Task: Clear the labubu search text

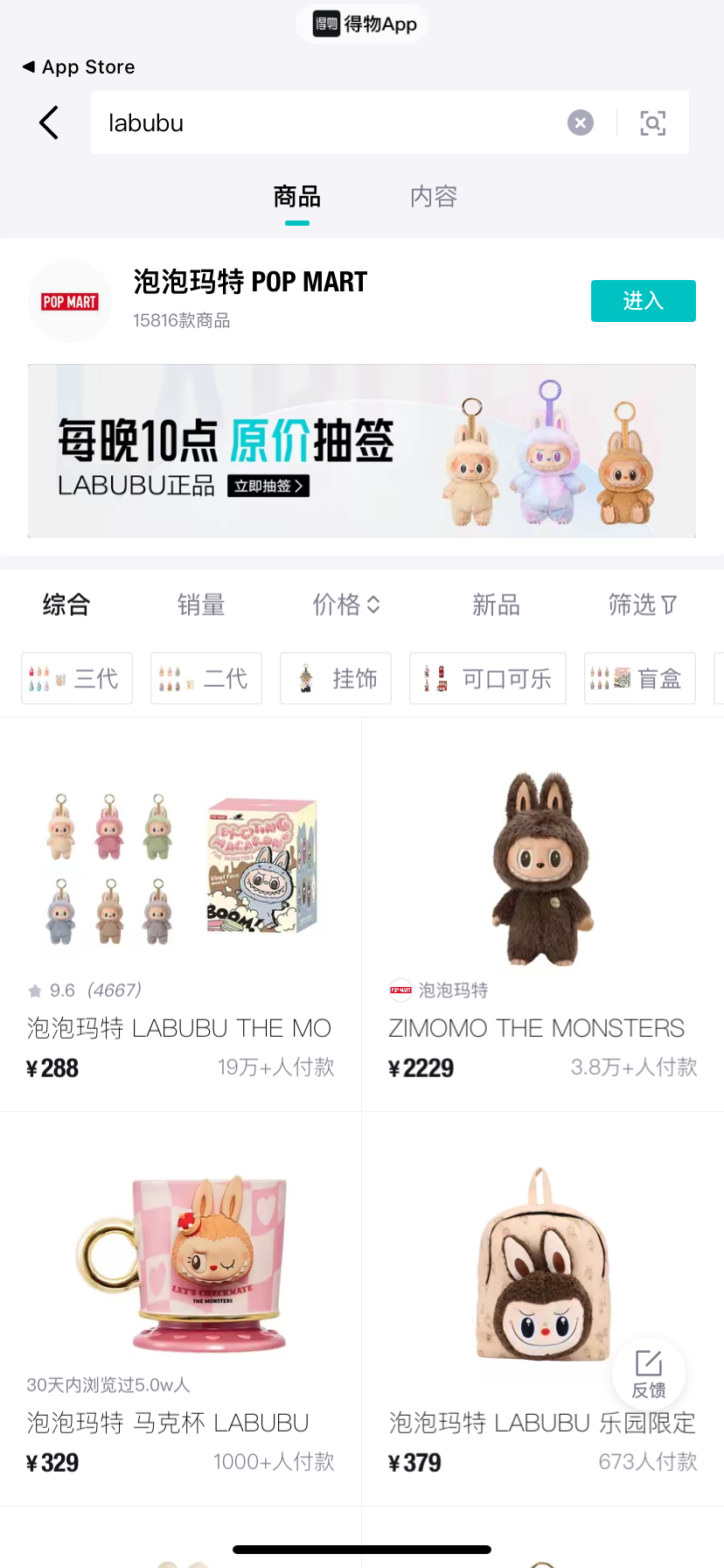Action: pos(580,122)
